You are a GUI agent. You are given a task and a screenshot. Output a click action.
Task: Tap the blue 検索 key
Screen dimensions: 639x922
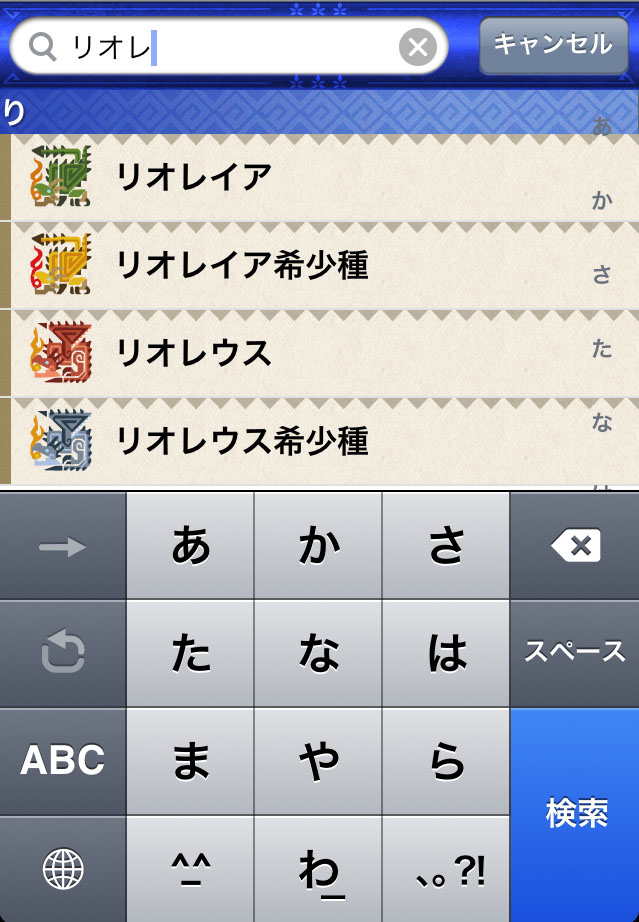point(576,814)
